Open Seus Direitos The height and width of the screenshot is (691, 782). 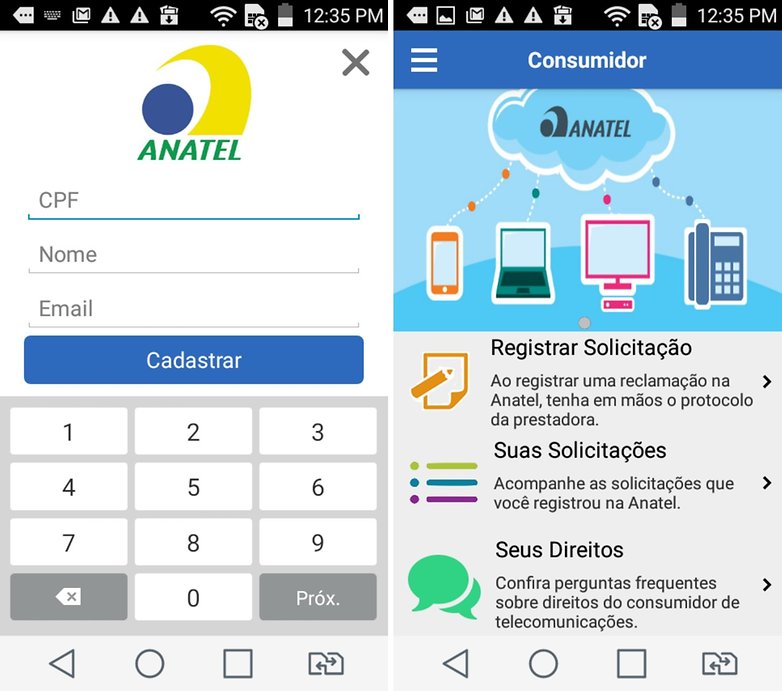[x=590, y=585]
